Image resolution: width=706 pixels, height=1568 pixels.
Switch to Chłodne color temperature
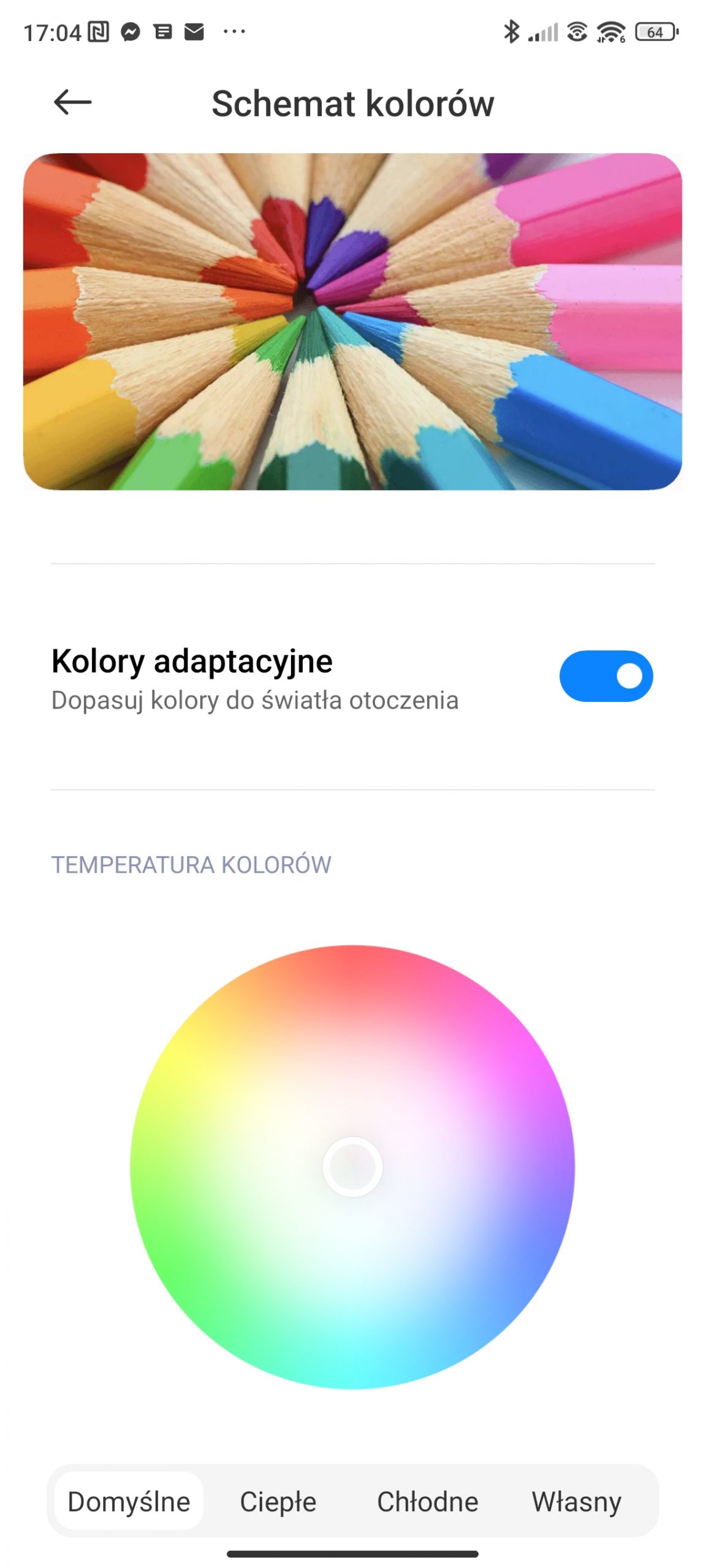[x=427, y=1501]
